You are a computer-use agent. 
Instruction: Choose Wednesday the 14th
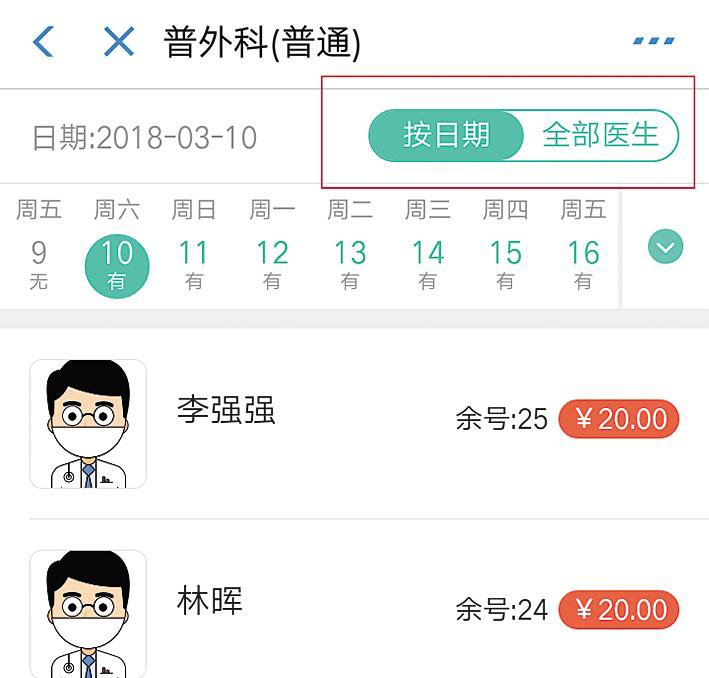(x=428, y=252)
